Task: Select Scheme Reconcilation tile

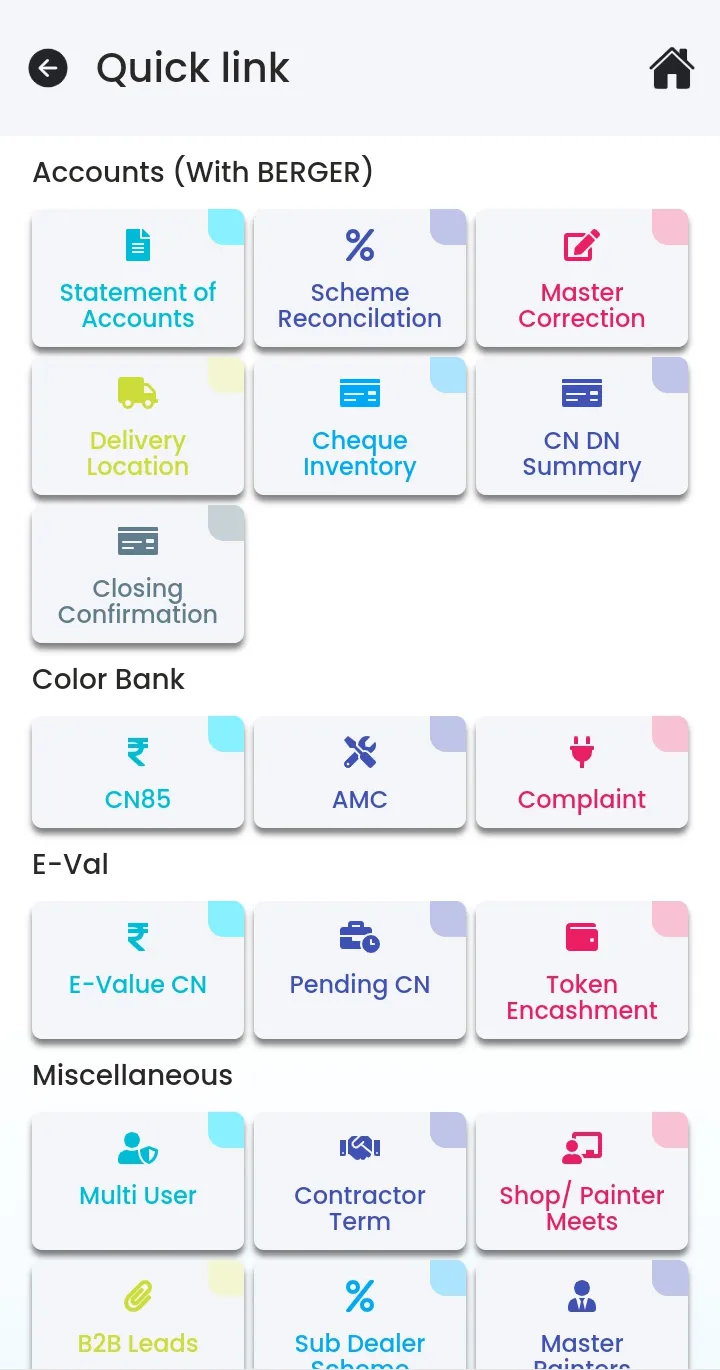Action: coord(360,278)
